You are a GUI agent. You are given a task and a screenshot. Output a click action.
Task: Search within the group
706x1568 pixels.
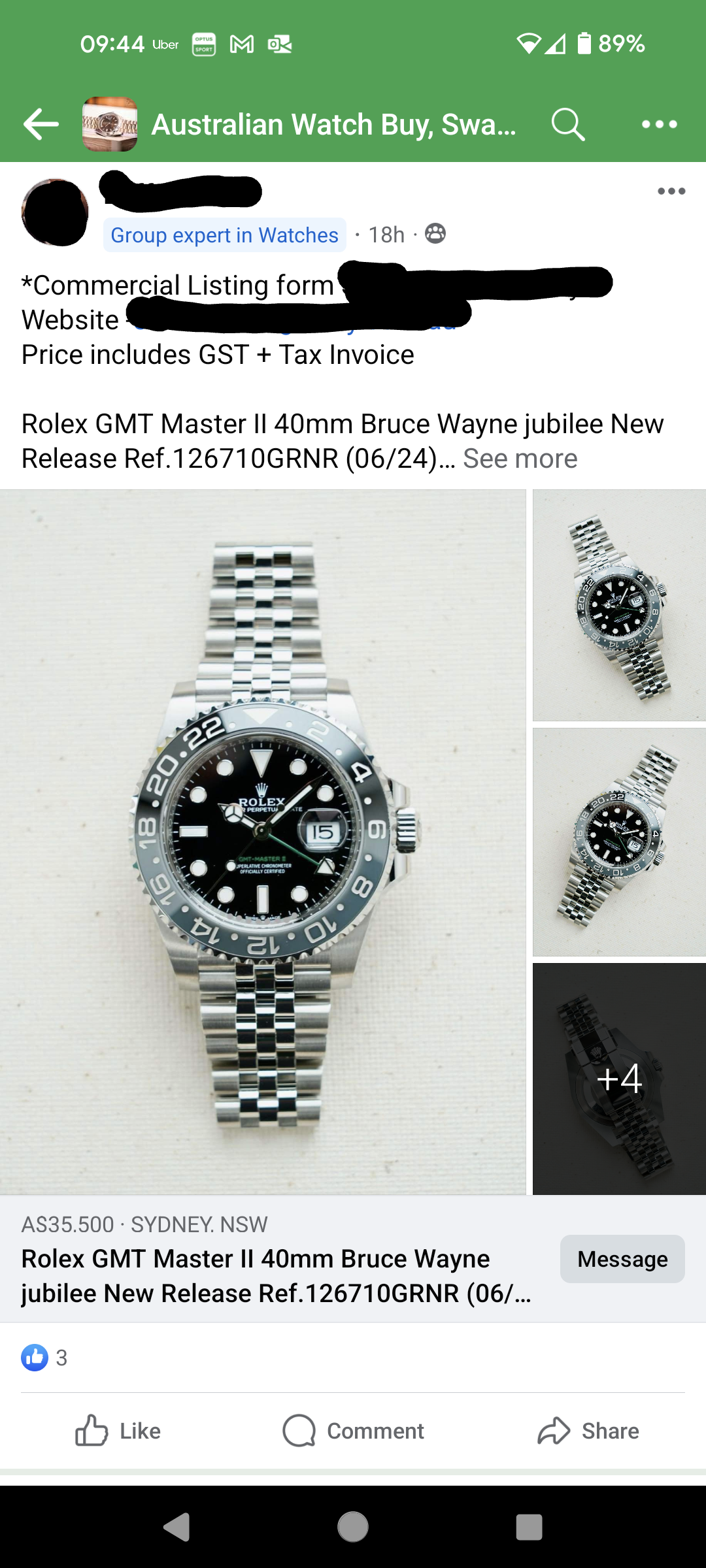point(567,124)
